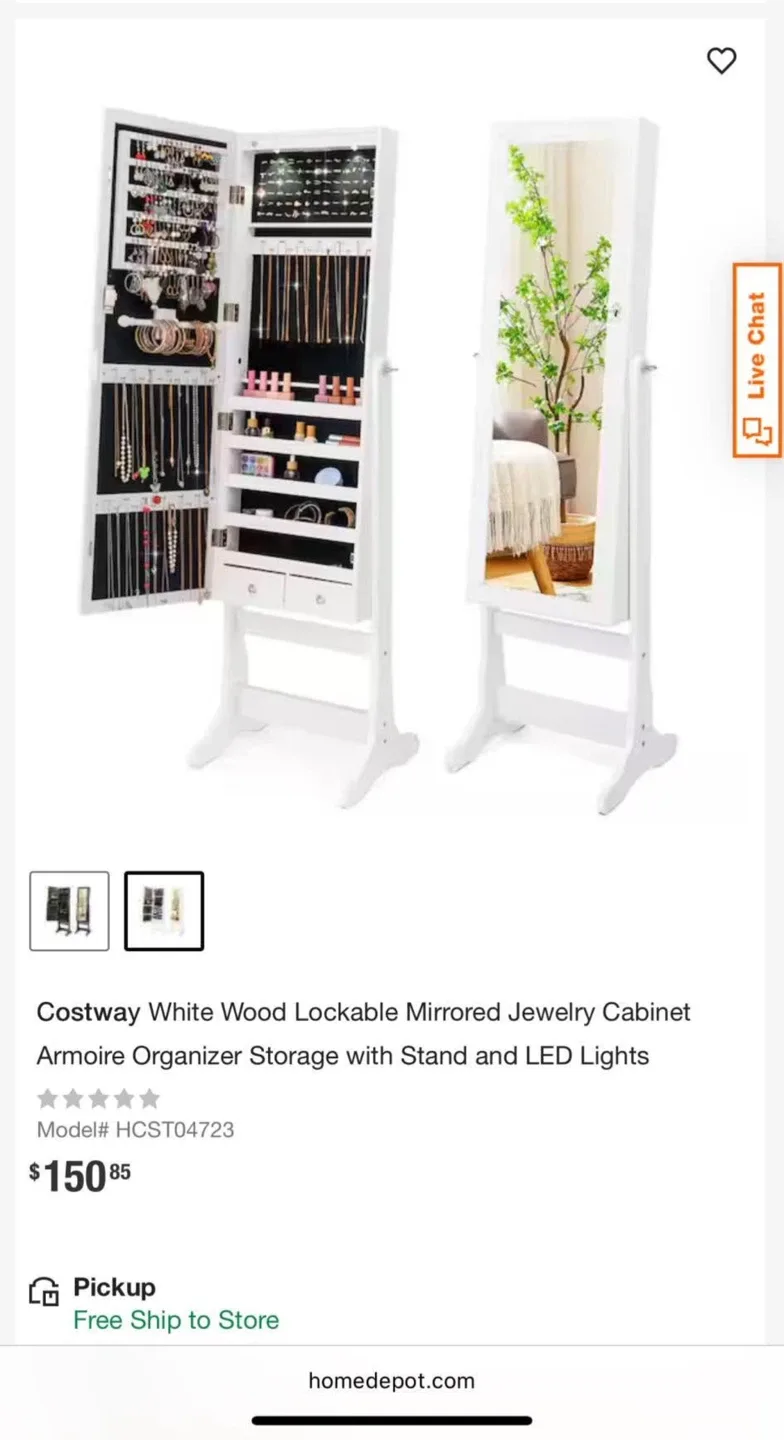784x1440 pixels.
Task: Select the black cabinet color thumbnail
Action: (x=69, y=910)
